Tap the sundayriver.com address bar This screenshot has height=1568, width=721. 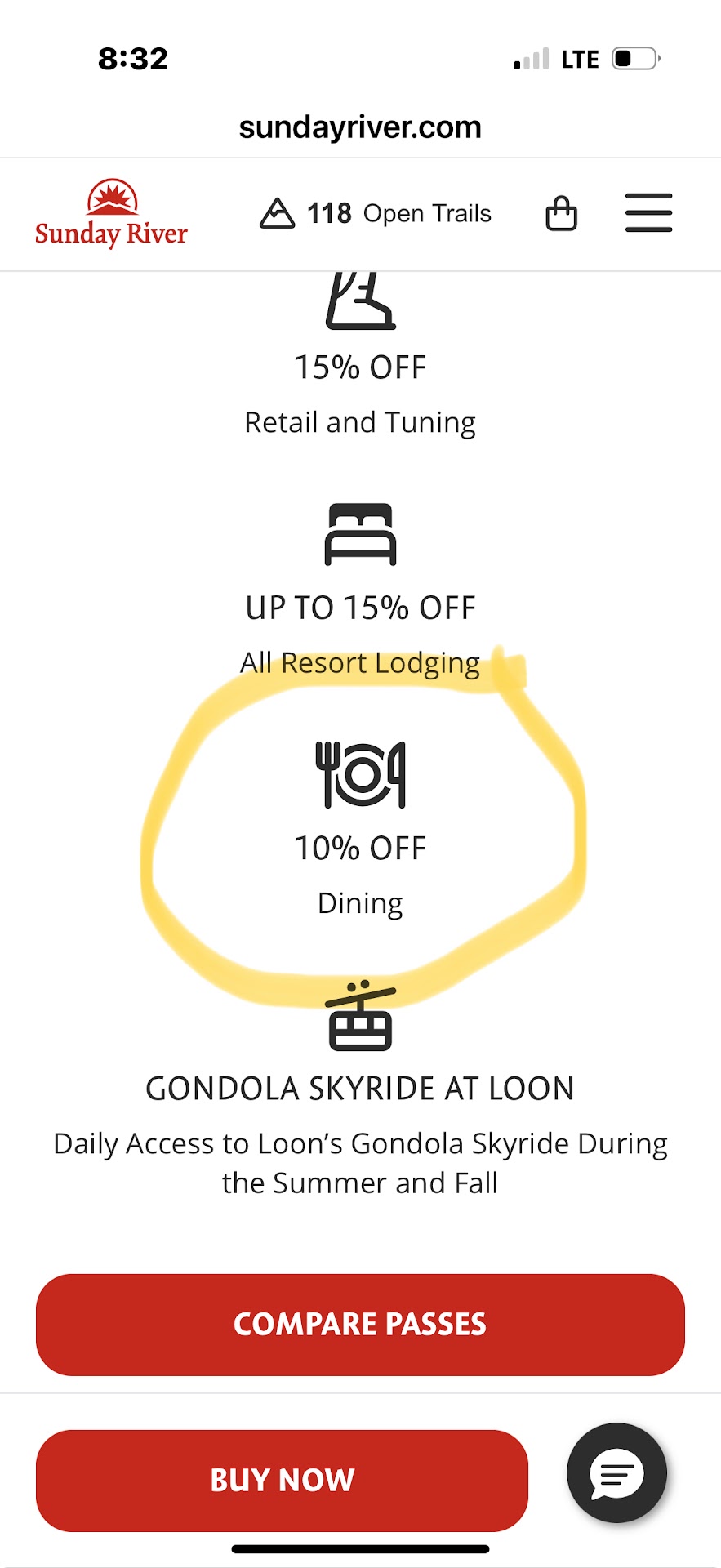pos(360,127)
